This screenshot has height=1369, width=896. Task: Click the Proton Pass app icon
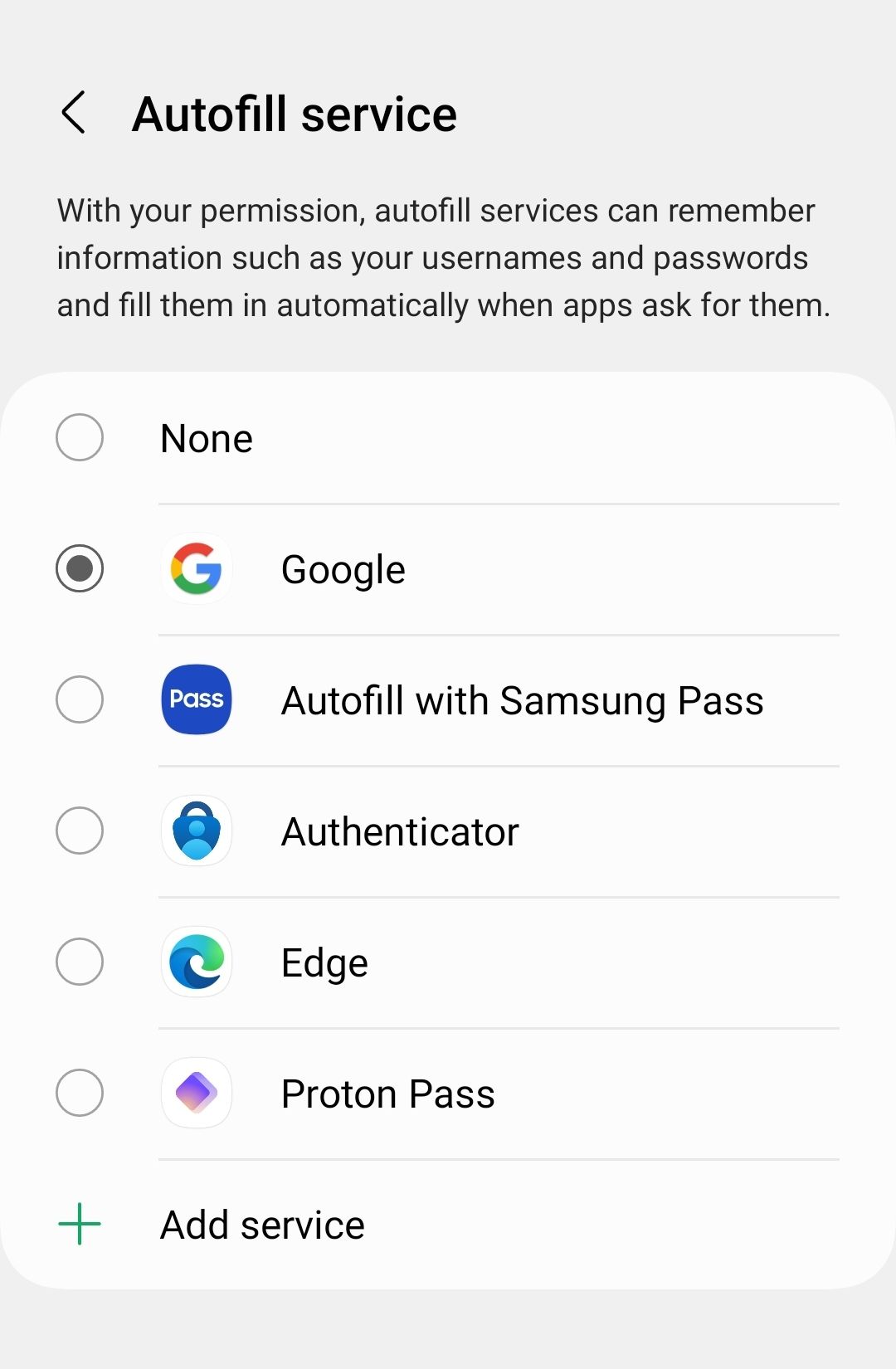pos(196,1094)
